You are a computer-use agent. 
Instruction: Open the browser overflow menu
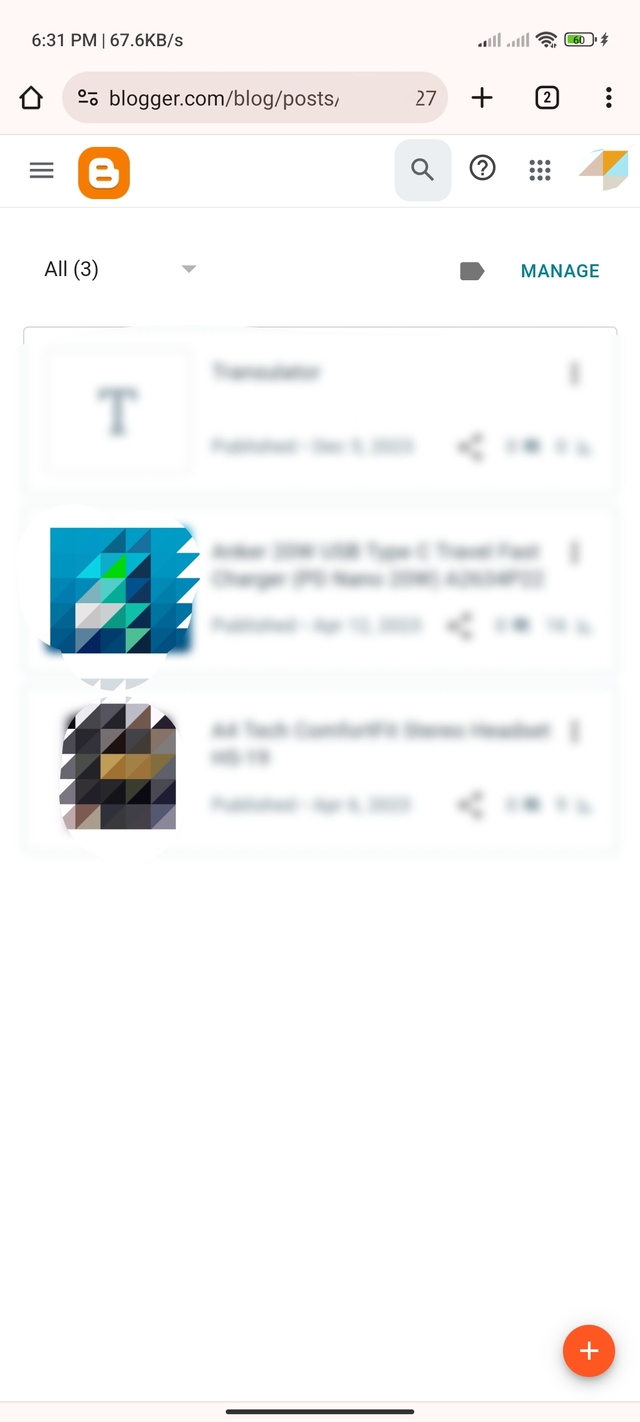pos(608,97)
